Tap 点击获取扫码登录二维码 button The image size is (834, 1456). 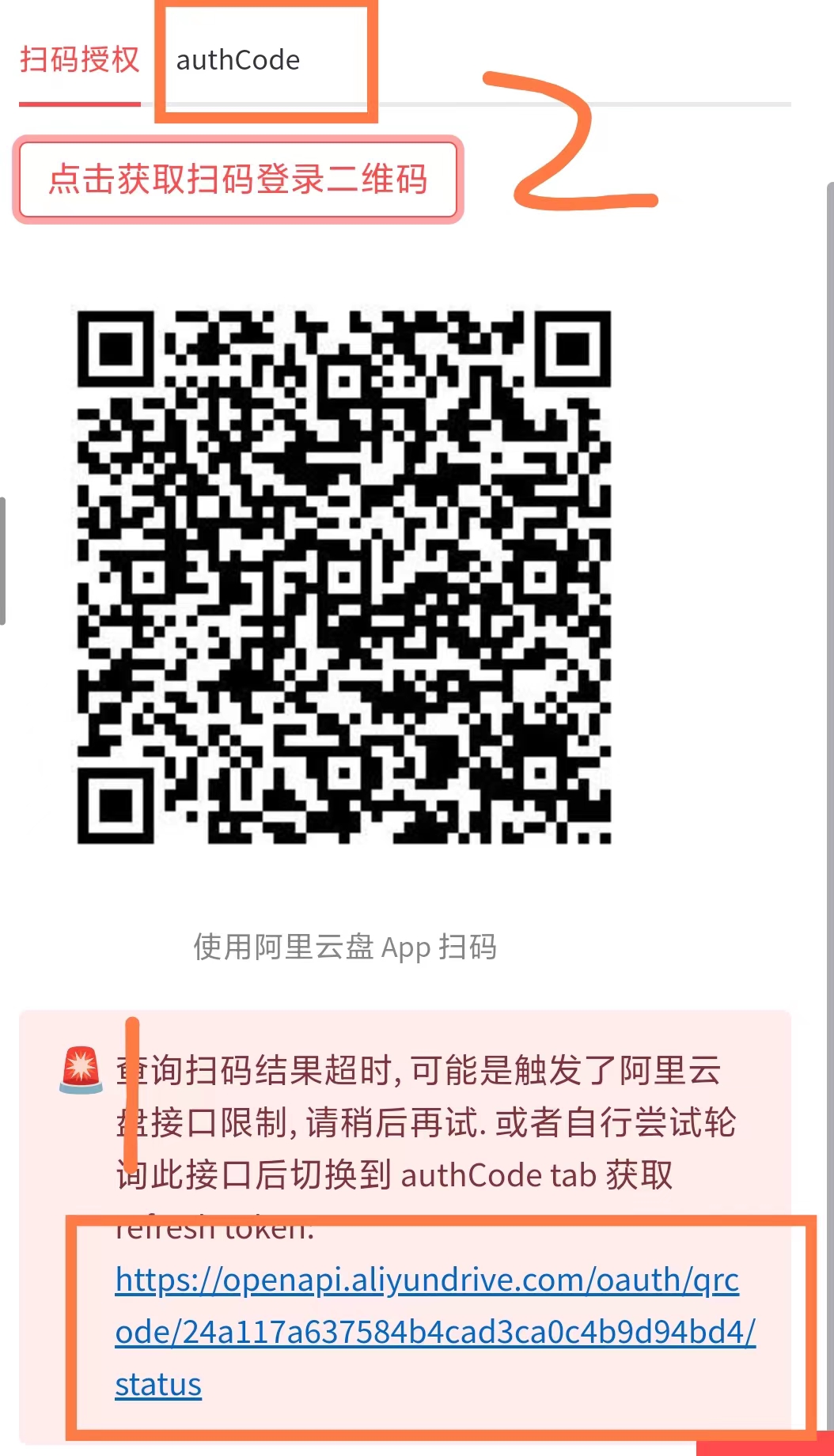pyautogui.click(x=238, y=179)
